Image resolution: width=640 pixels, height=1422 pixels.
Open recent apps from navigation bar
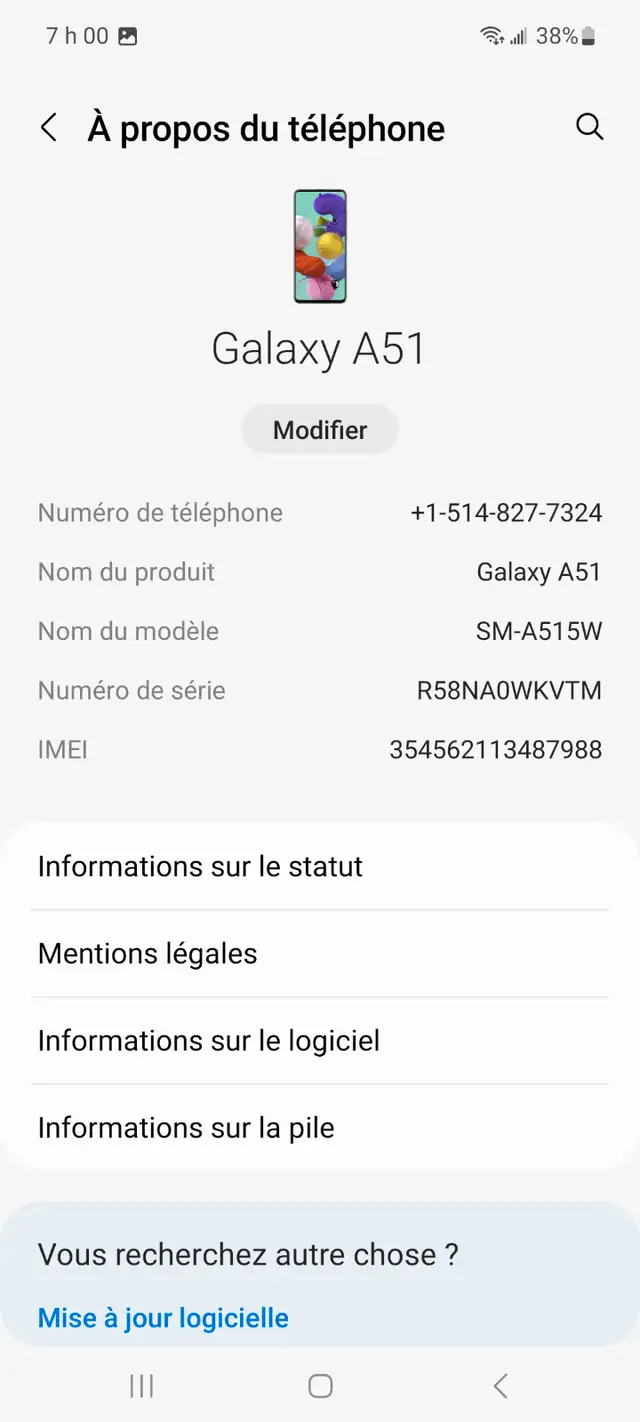tap(141, 1385)
